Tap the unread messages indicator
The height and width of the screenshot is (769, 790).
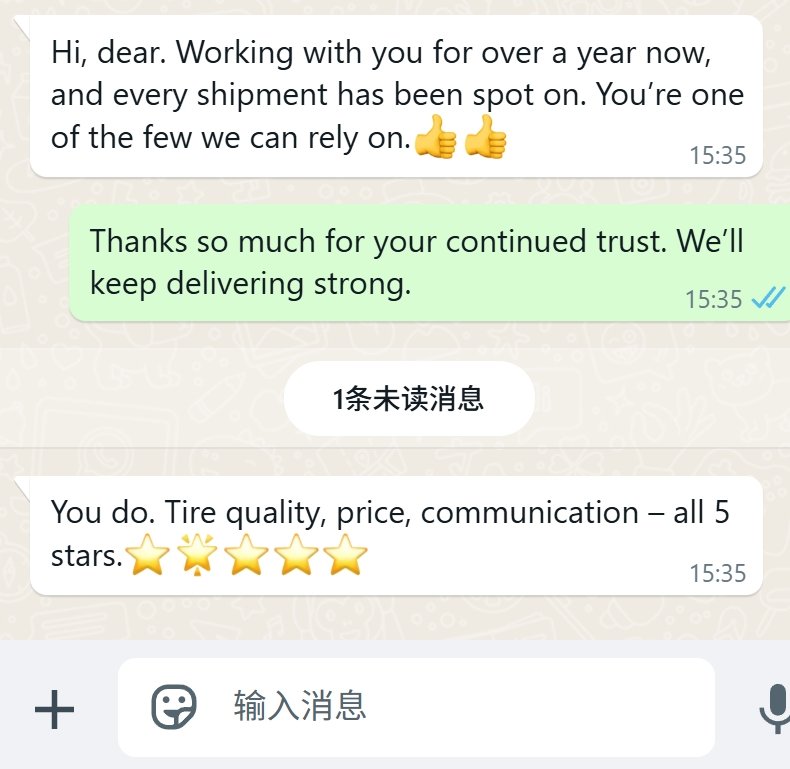[408, 399]
